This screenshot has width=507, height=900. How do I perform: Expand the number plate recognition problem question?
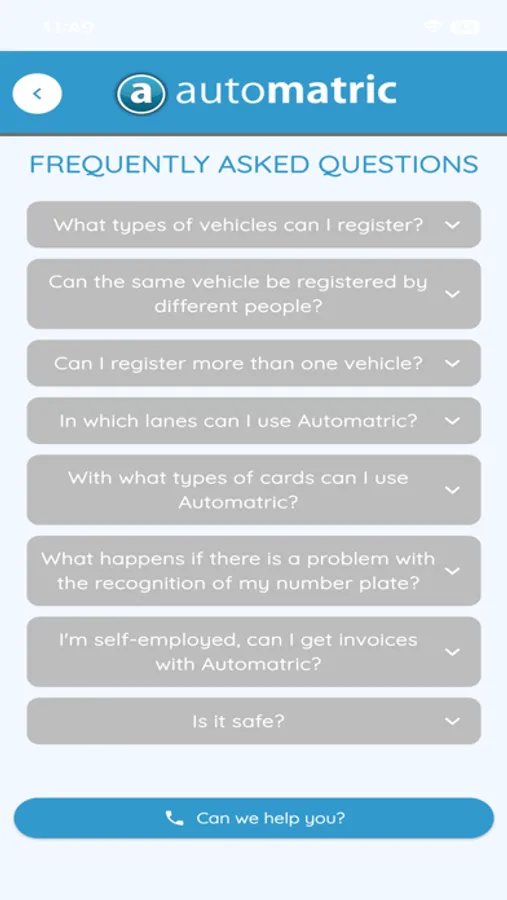click(x=254, y=571)
